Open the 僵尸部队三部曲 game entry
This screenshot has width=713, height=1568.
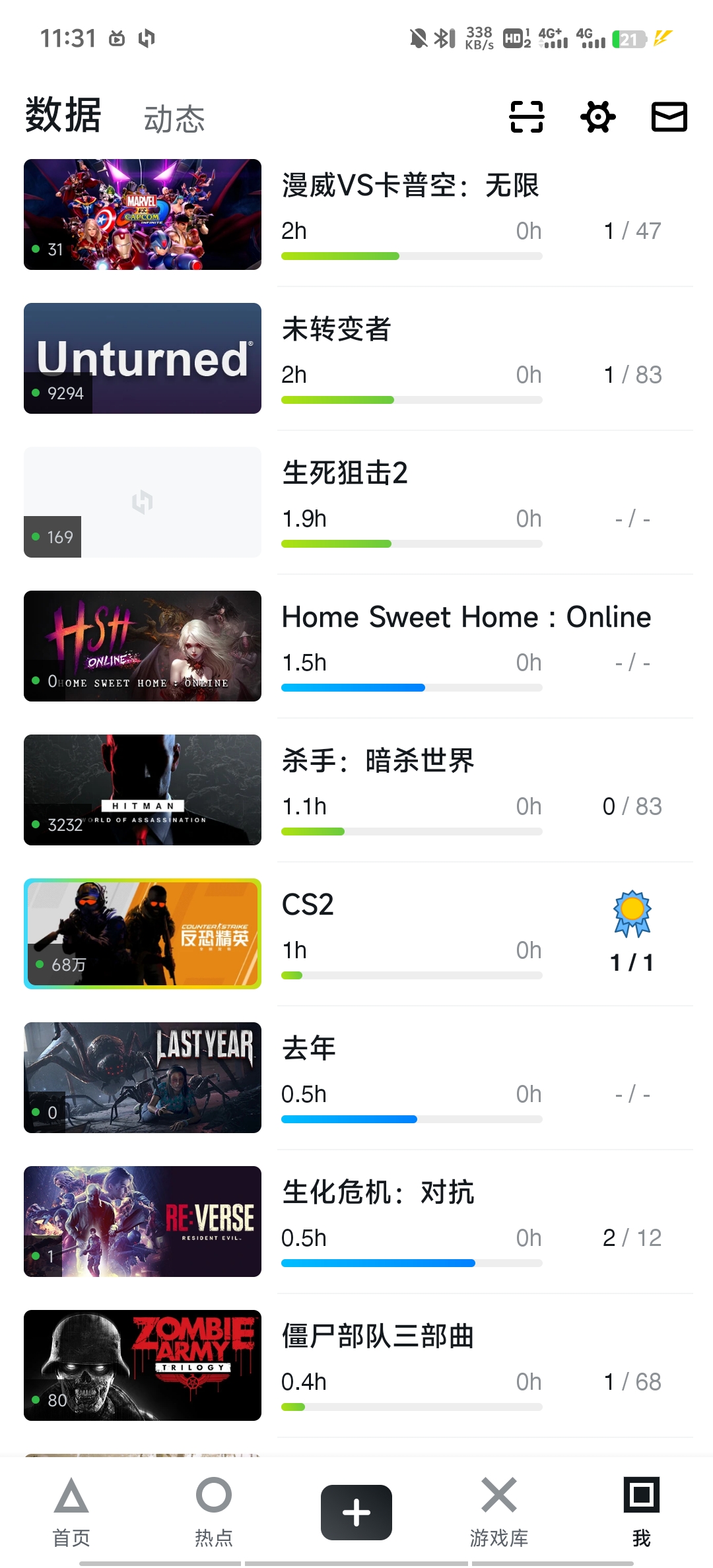378,1336
